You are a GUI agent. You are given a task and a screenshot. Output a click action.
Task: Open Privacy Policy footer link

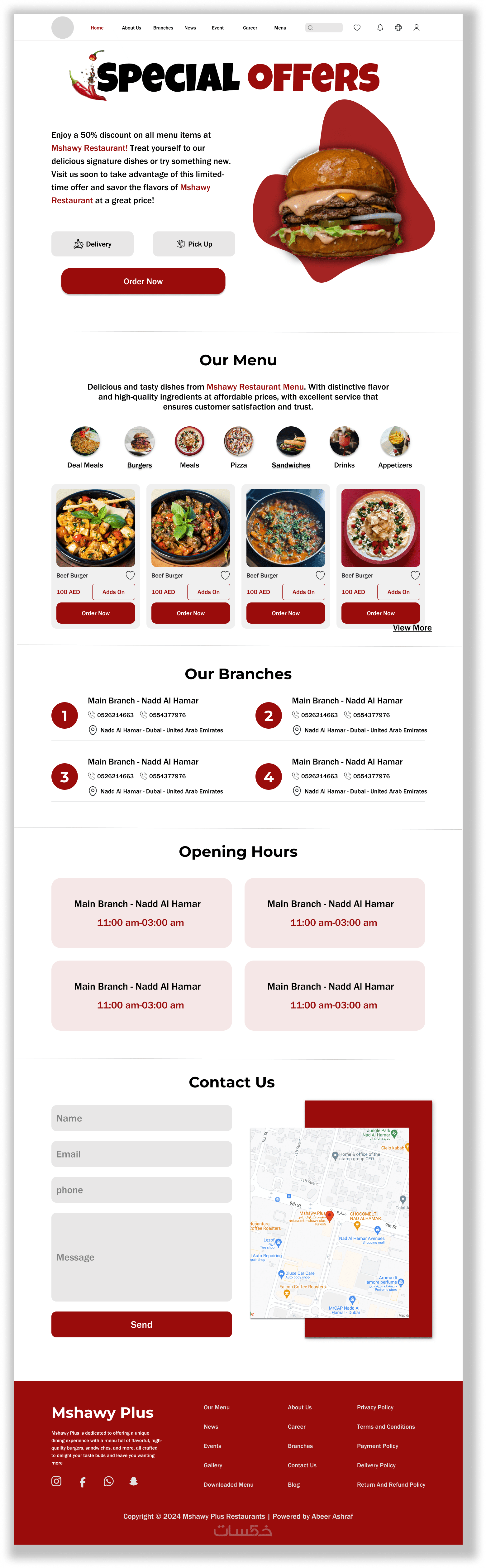[x=375, y=1407]
